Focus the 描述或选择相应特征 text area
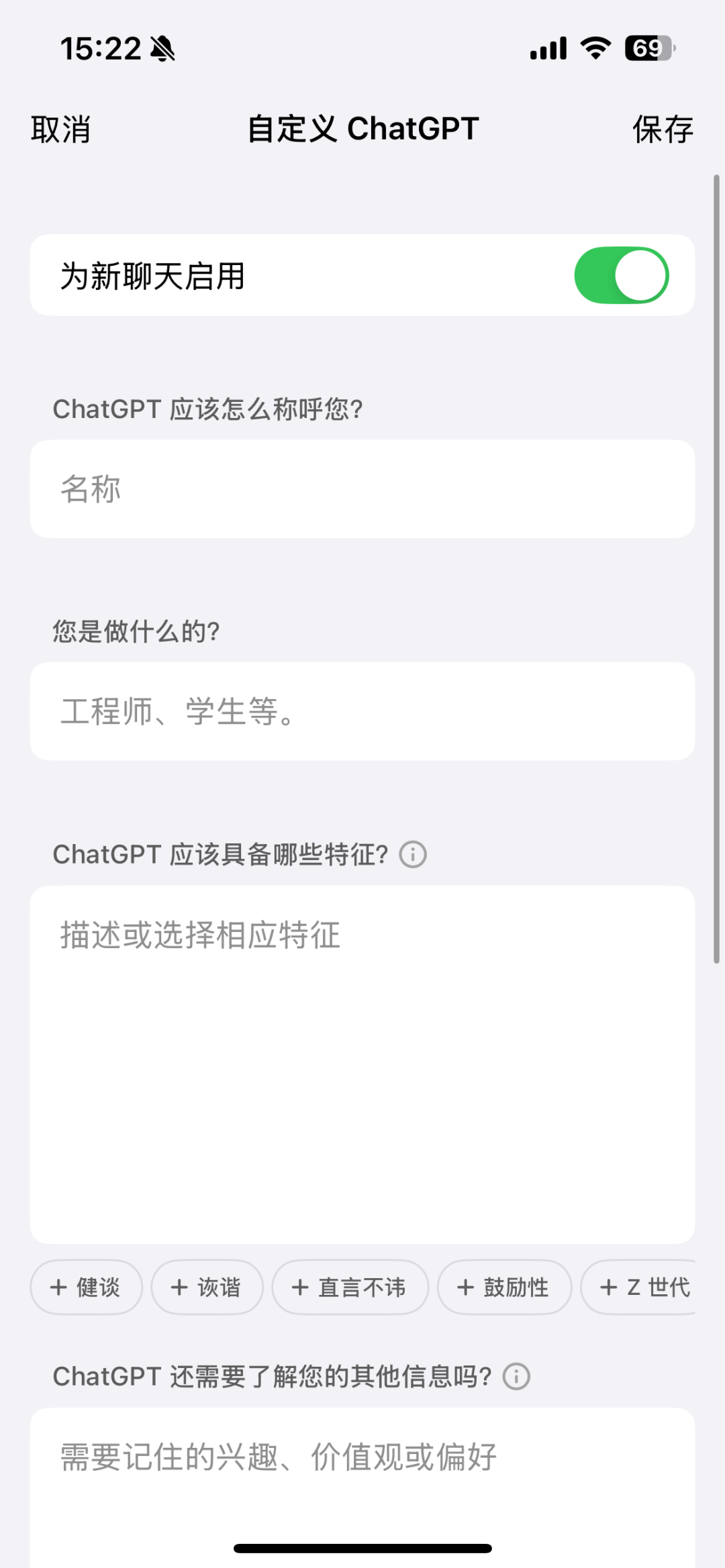 (x=362, y=1063)
